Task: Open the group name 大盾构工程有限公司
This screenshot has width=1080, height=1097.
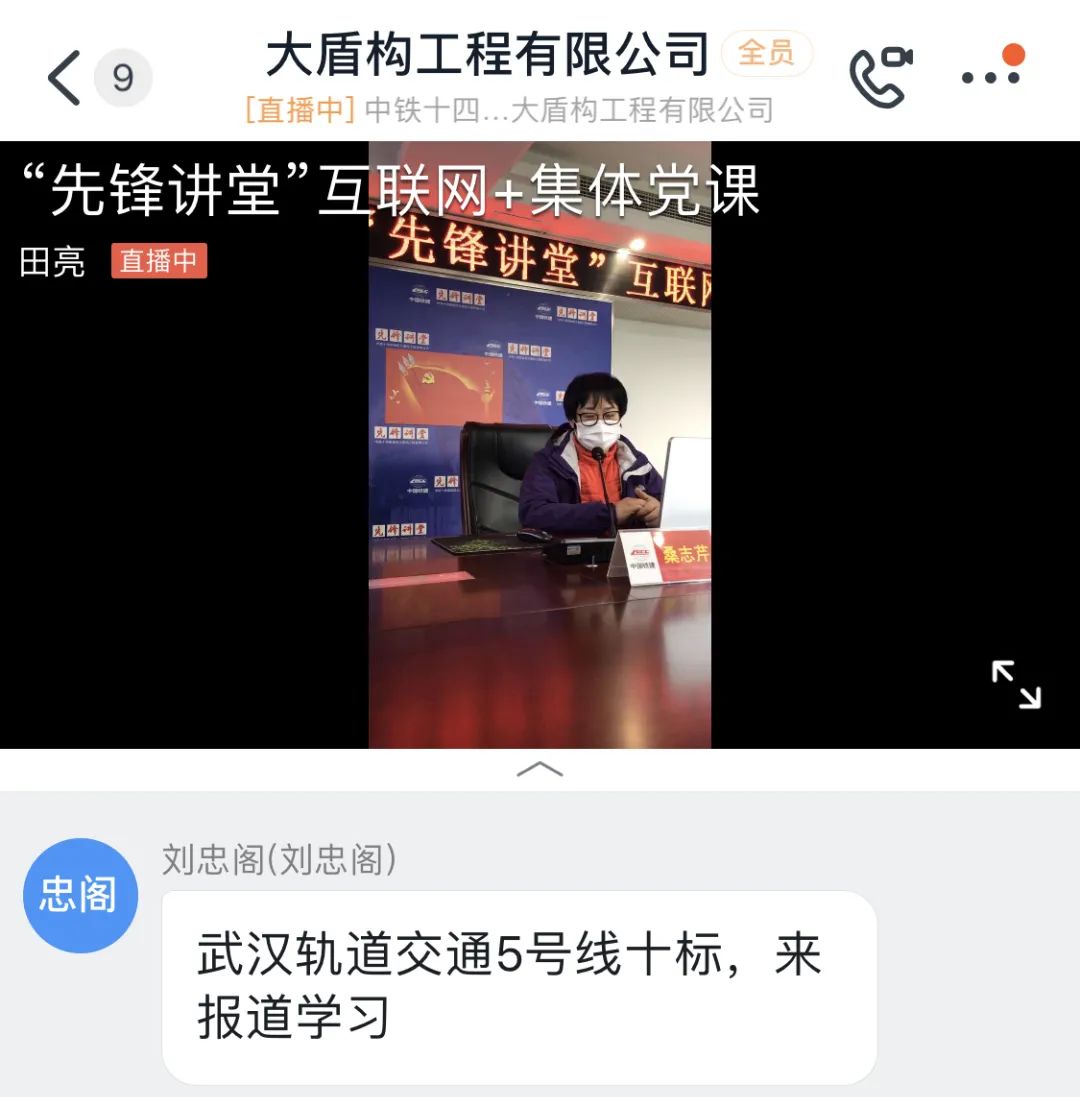Action: tap(487, 55)
